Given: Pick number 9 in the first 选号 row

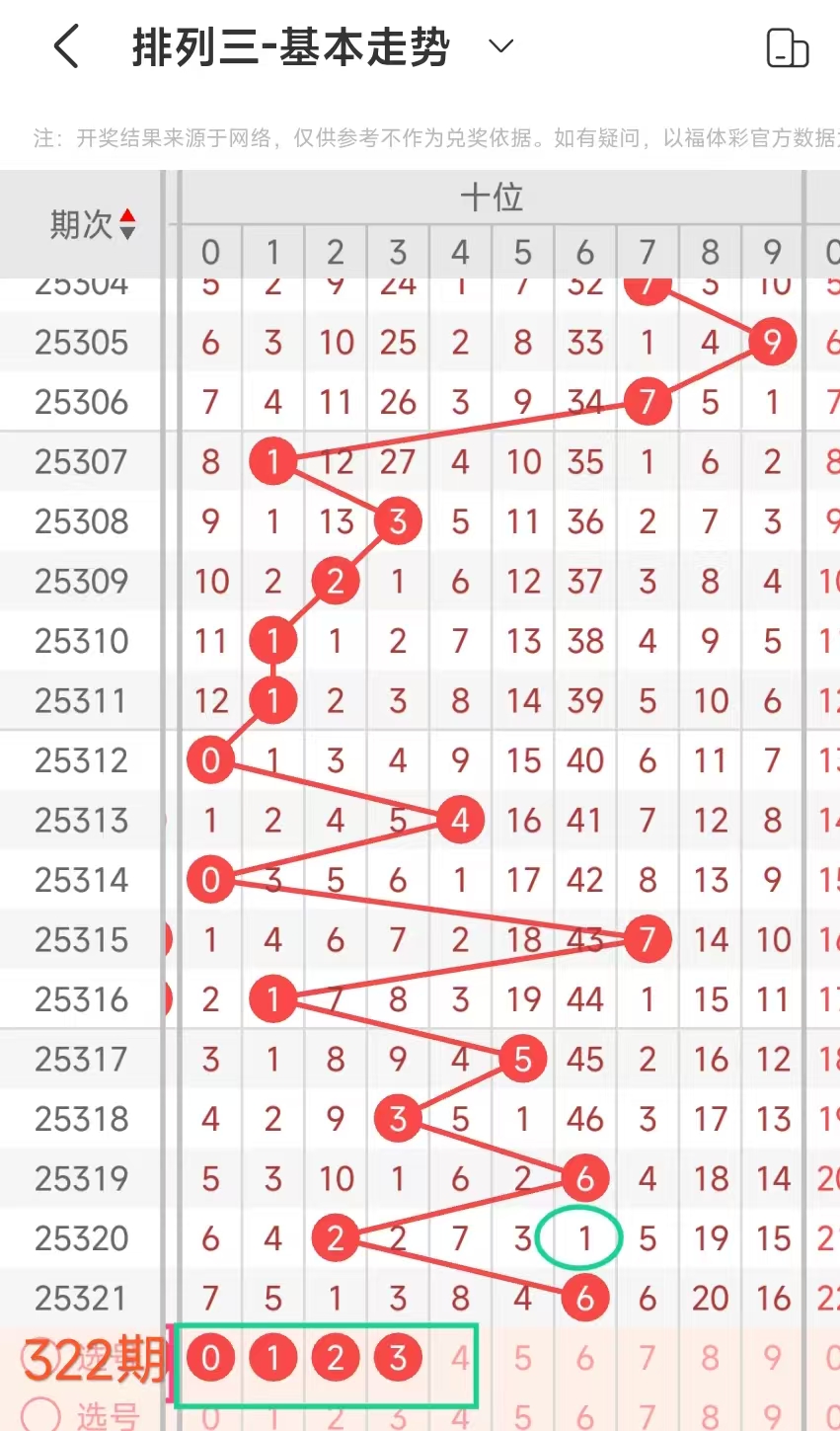Looking at the screenshot, I should (x=773, y=1359).
